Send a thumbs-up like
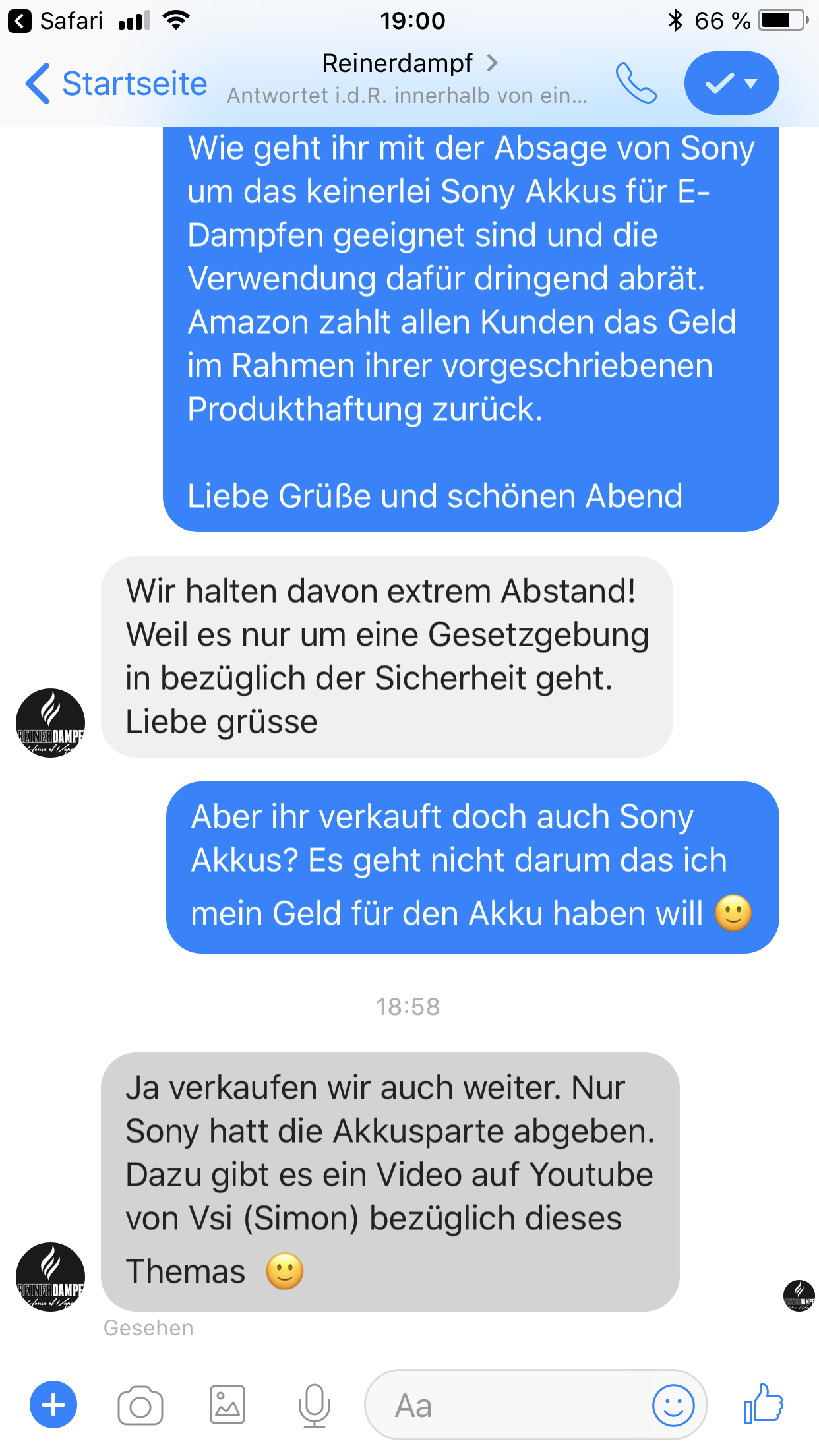 tap(763, 1404)
